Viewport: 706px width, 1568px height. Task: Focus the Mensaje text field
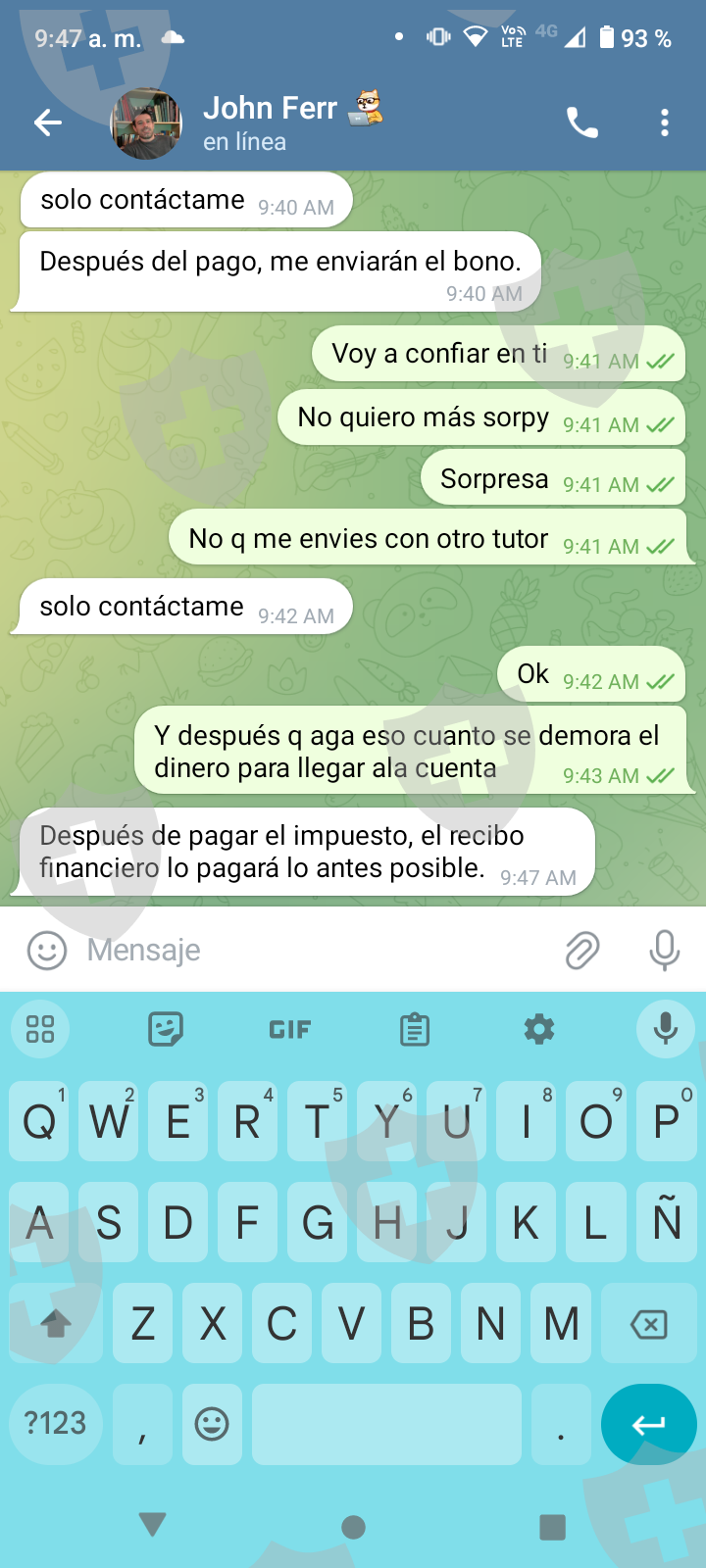point(314,950)
